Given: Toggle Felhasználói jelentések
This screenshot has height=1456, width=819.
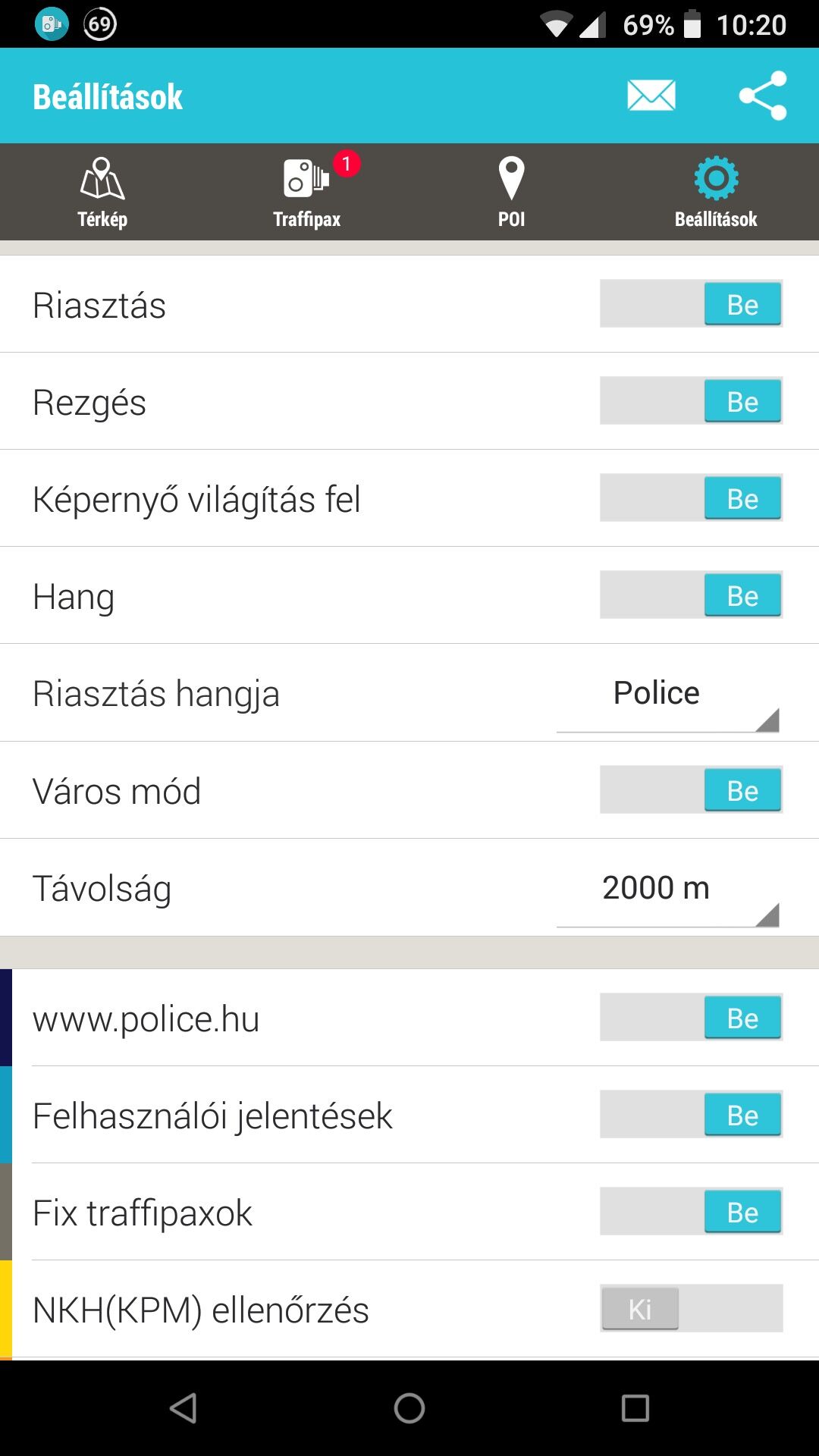Looking at the screenshot, I should click(x=692, y=1115).
